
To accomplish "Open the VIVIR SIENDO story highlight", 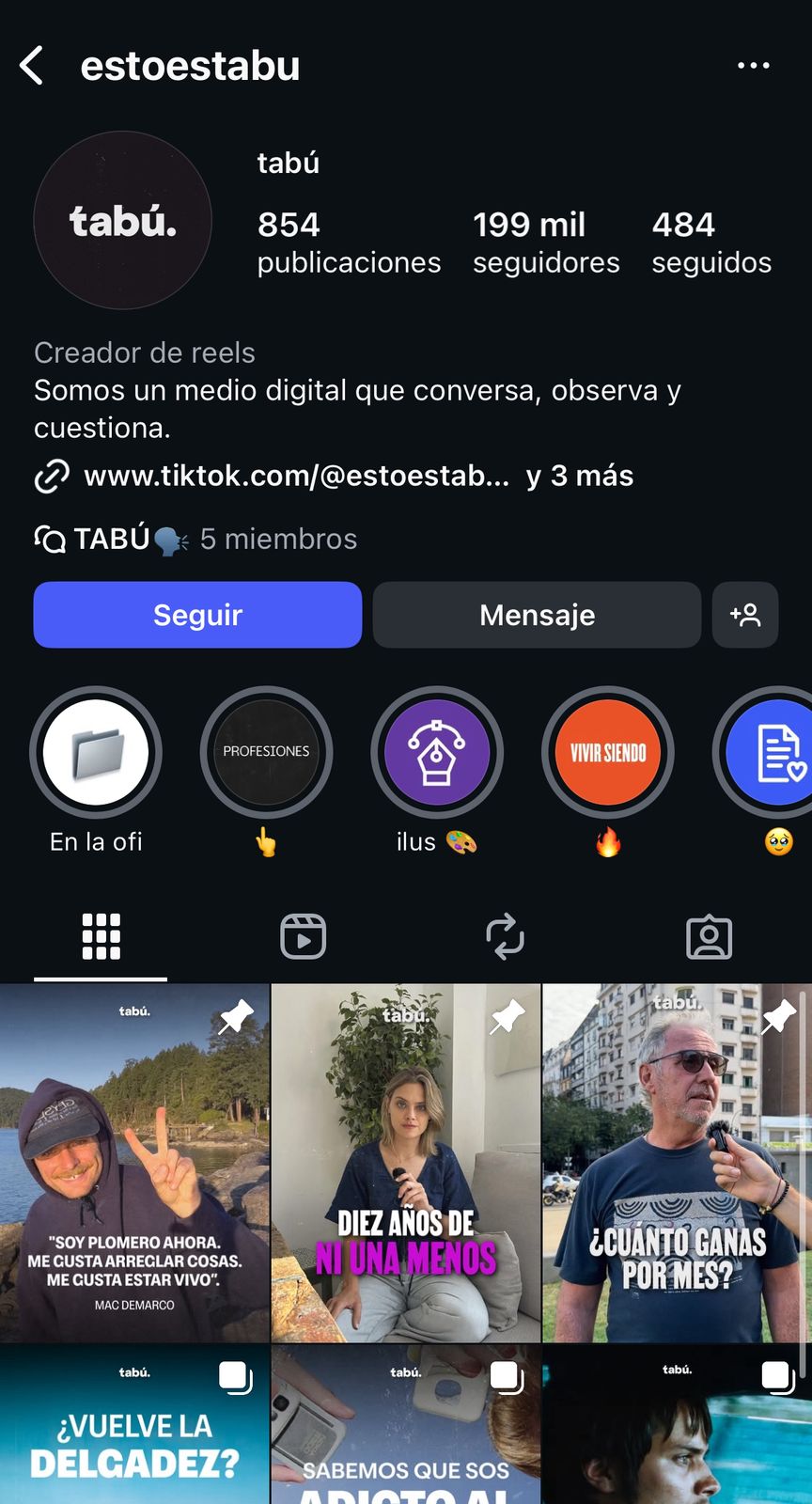I will 607,753.
